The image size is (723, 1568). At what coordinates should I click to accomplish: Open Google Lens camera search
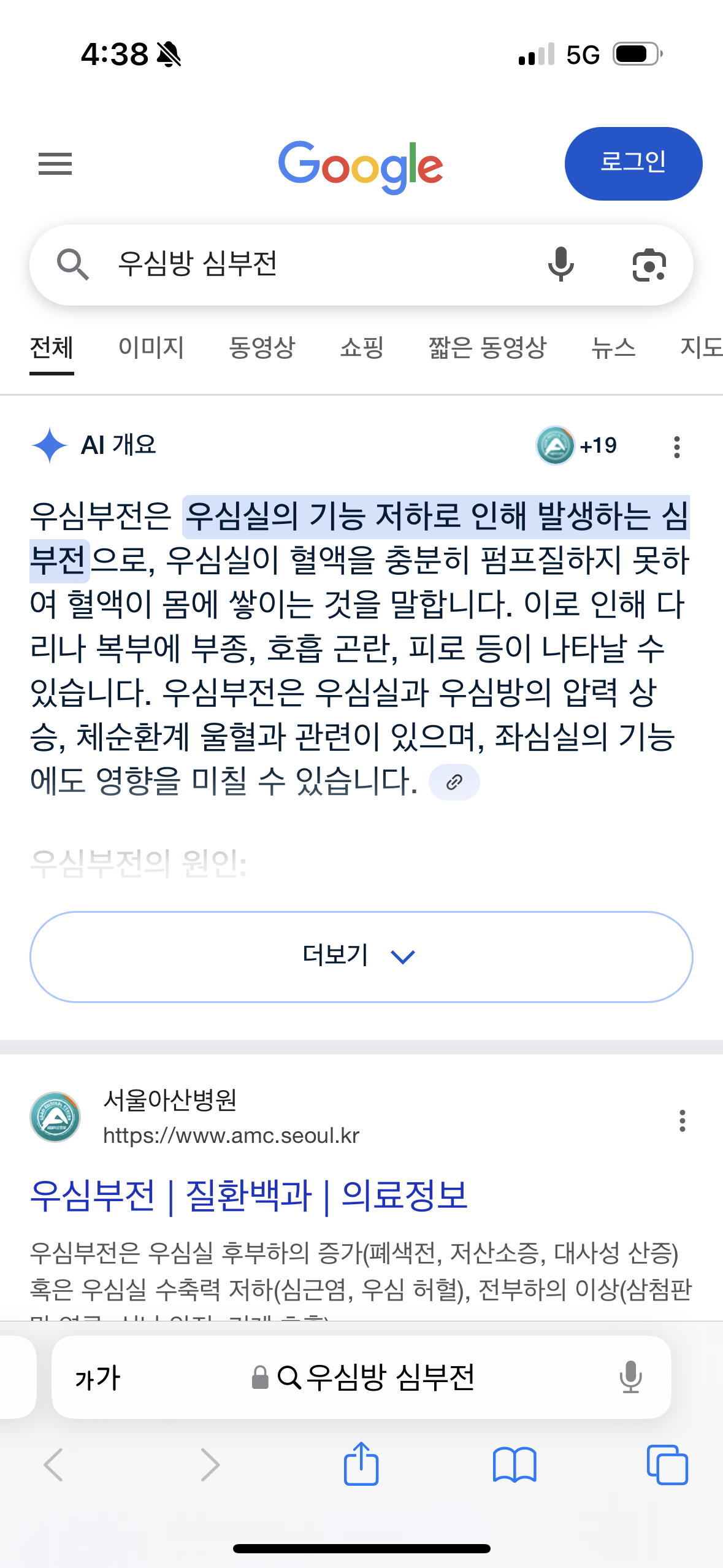coord(649,265)
